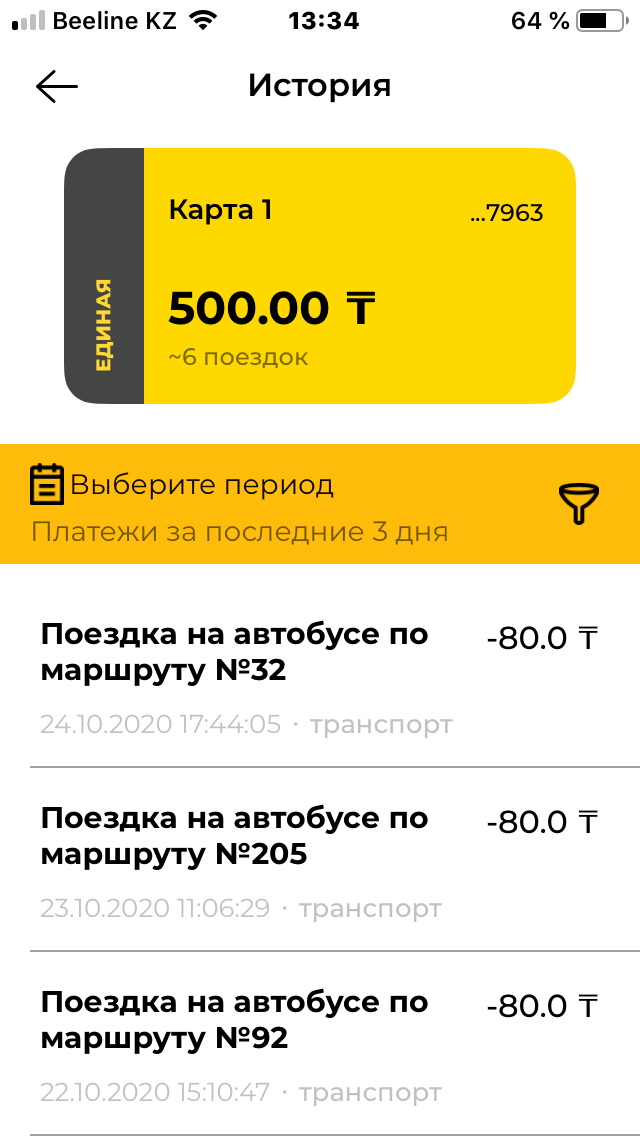The image size is (640, 1136).
Task: Go back using the arrow icon
Action: pos(57,87)
